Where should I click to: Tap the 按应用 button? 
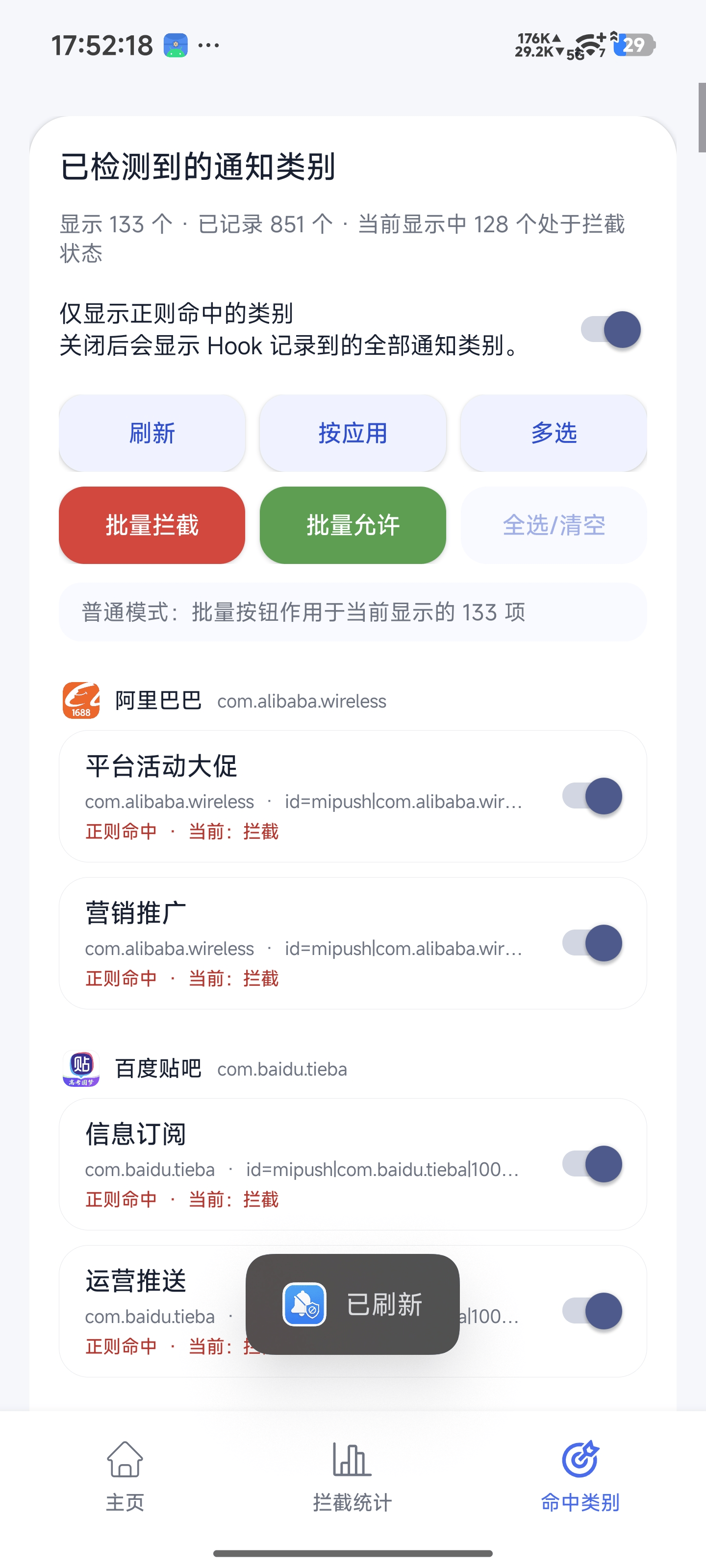click(353, 433)
